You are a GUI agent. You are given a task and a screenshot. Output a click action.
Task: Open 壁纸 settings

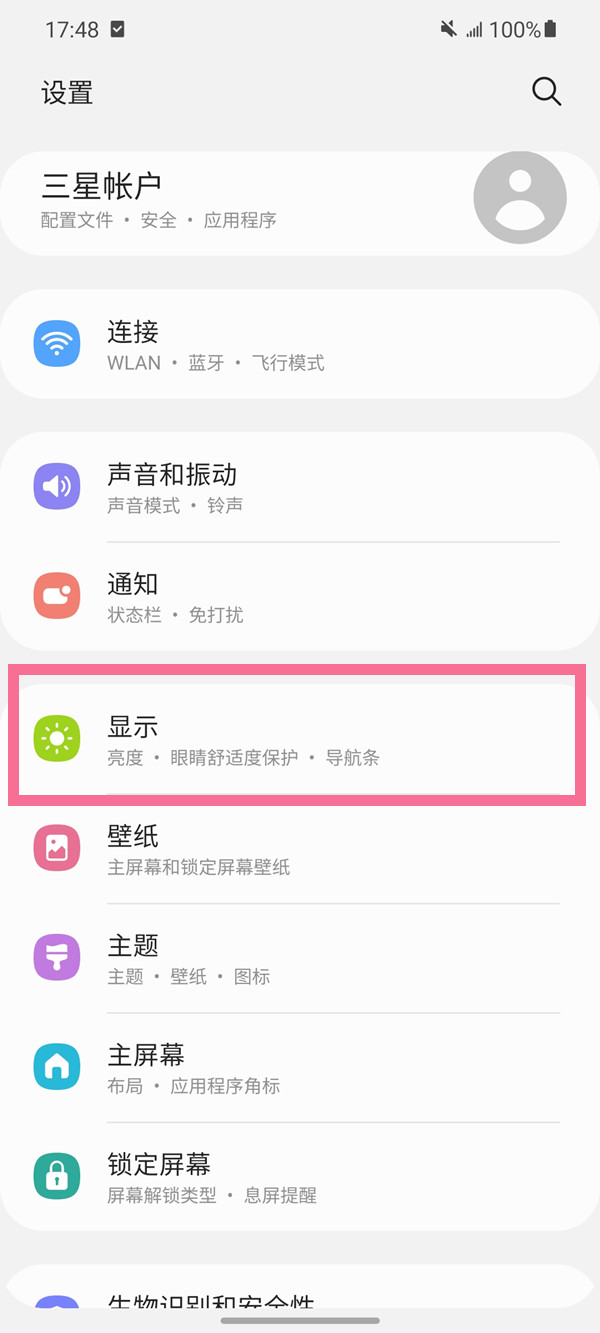[x=300, y=849]
